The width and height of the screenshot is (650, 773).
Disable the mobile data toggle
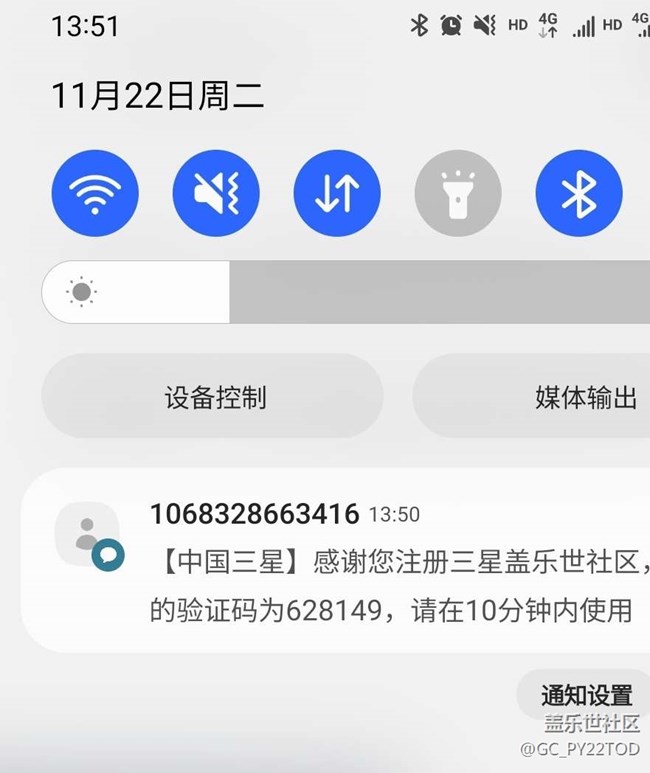tap(337, 192)
